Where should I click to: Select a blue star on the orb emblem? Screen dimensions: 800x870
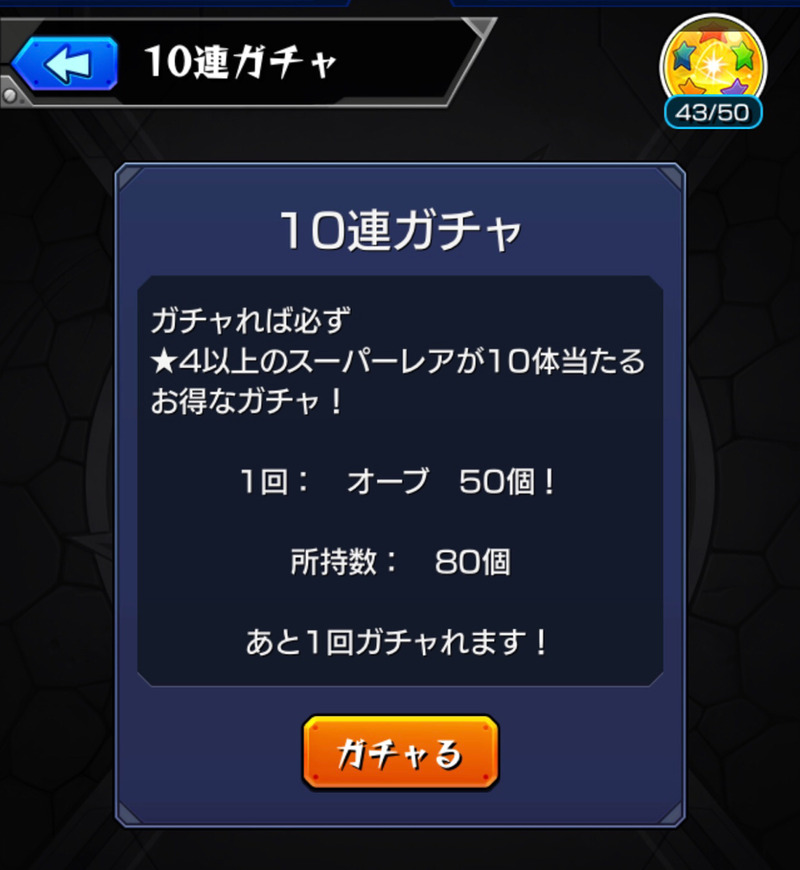click(x=683, y=55)
